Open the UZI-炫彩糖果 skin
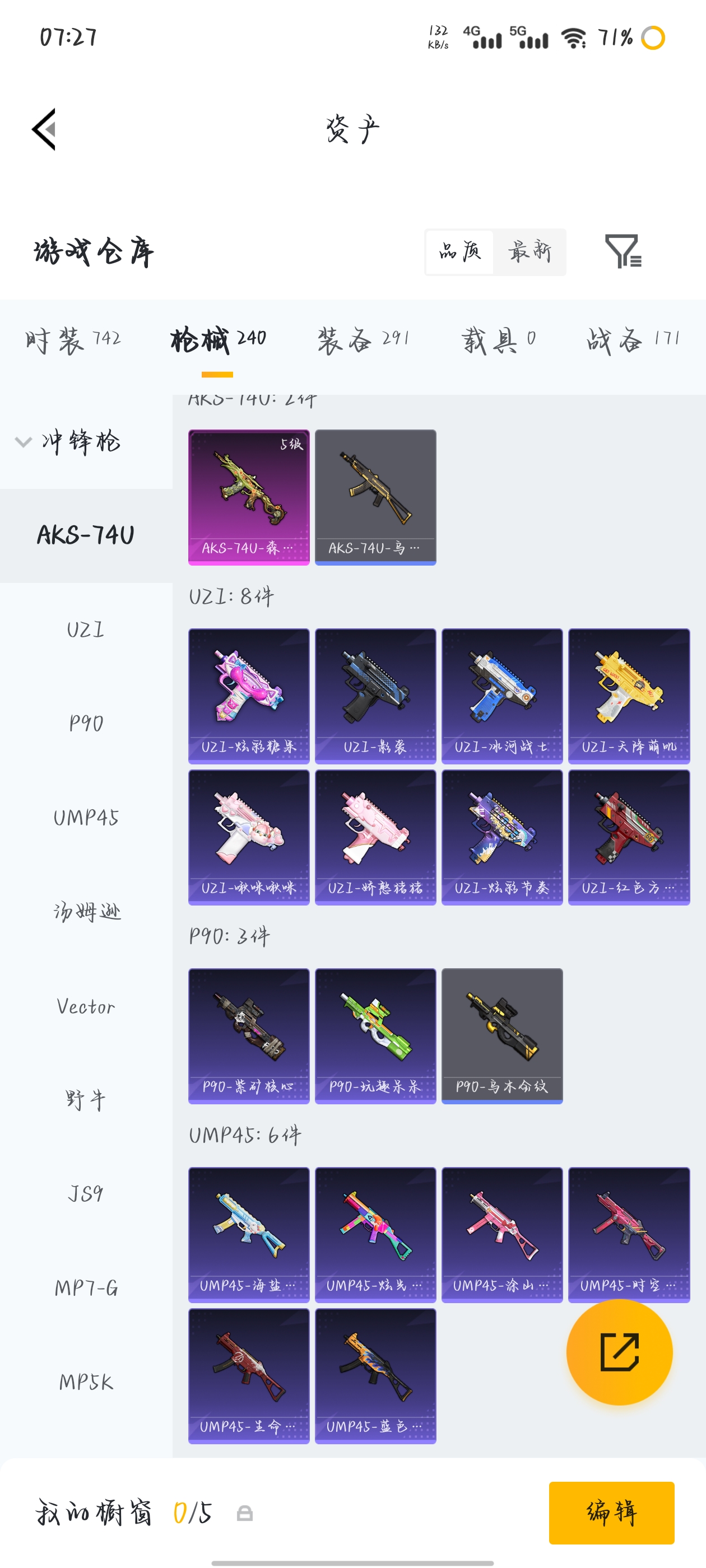706x1568 pixels. [249, 696]
